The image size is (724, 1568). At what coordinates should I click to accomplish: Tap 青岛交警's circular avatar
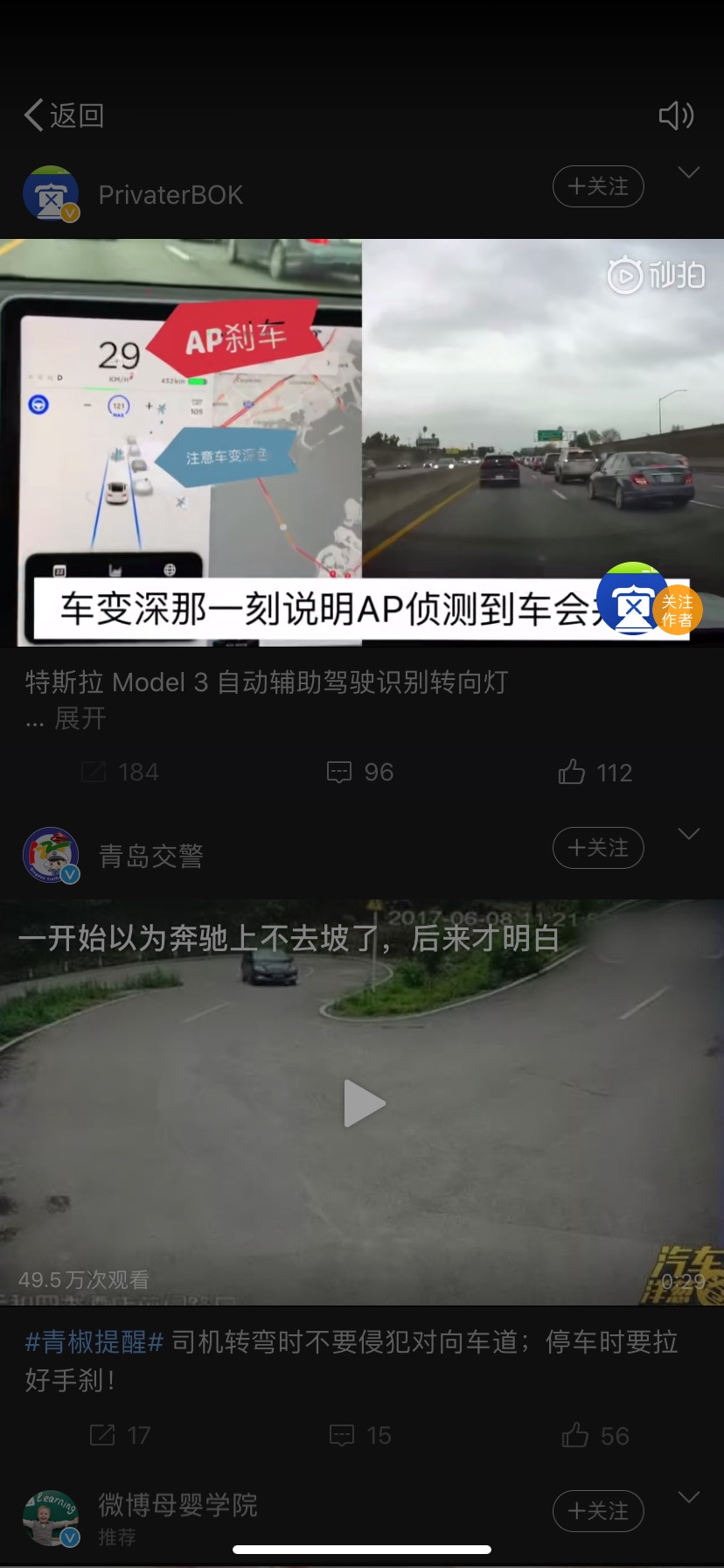[x=51, y=855]
